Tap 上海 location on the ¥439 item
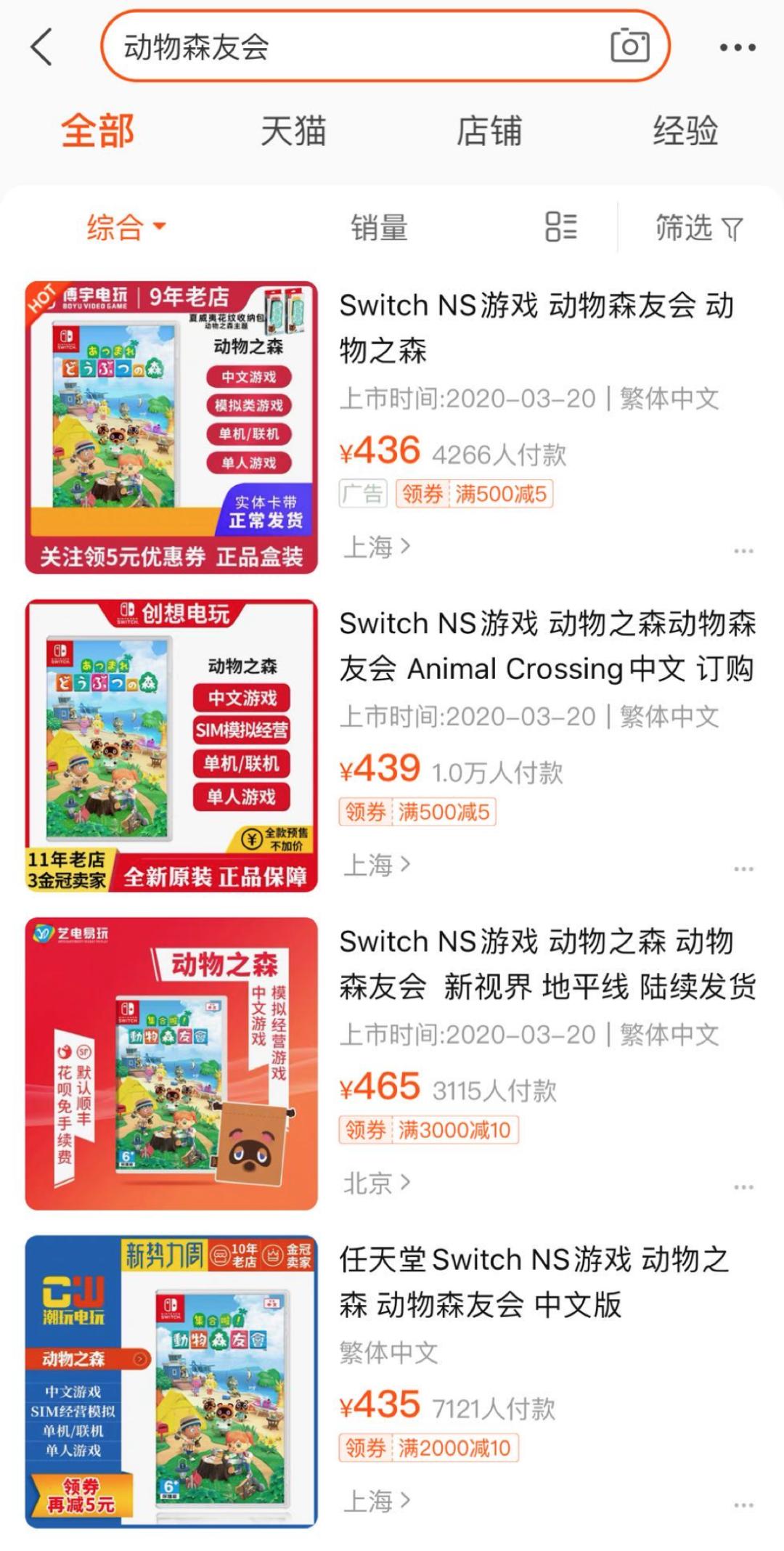Viewport: 784px width, 1551px height. click(377, 865)
